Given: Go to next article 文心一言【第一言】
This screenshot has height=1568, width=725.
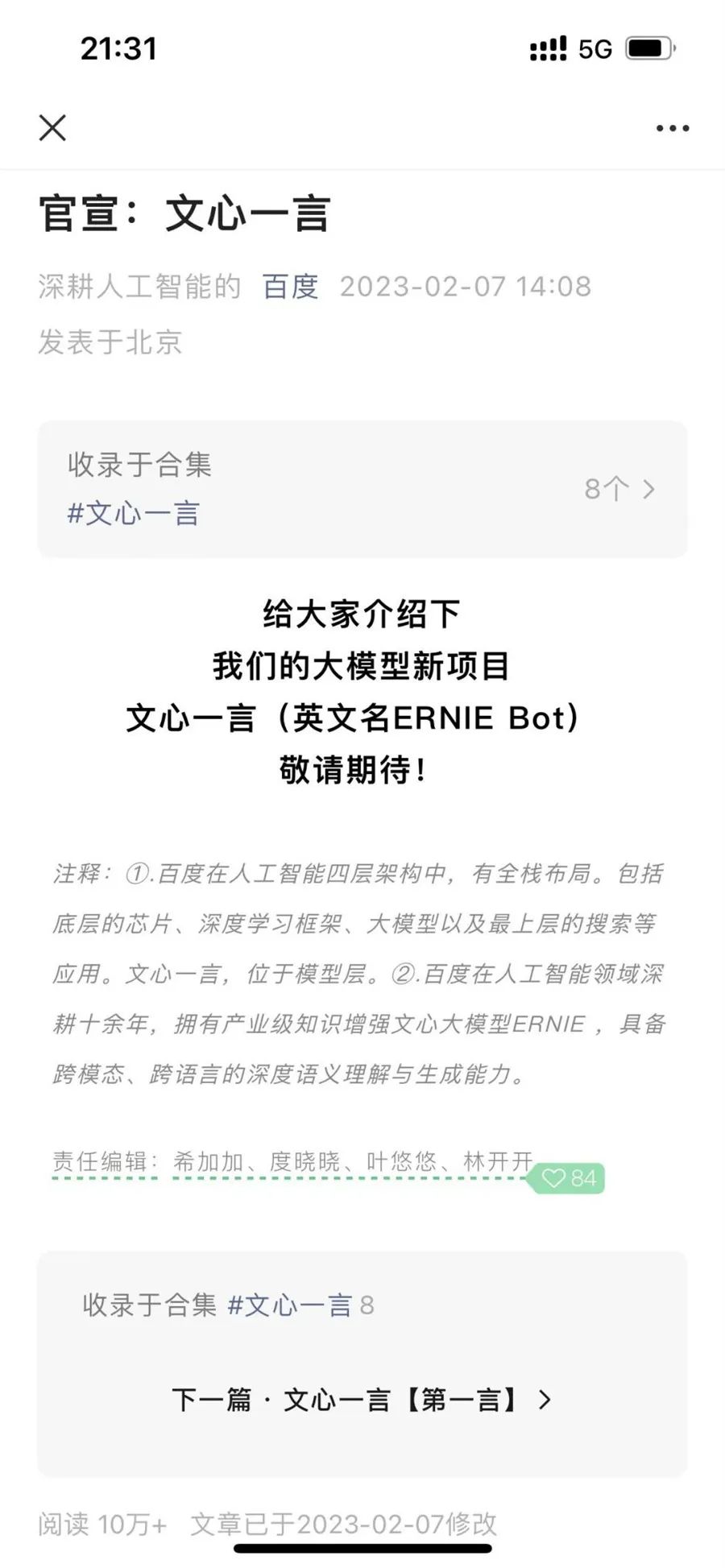Looking at the screenshot, I should tap(362, 1400).
